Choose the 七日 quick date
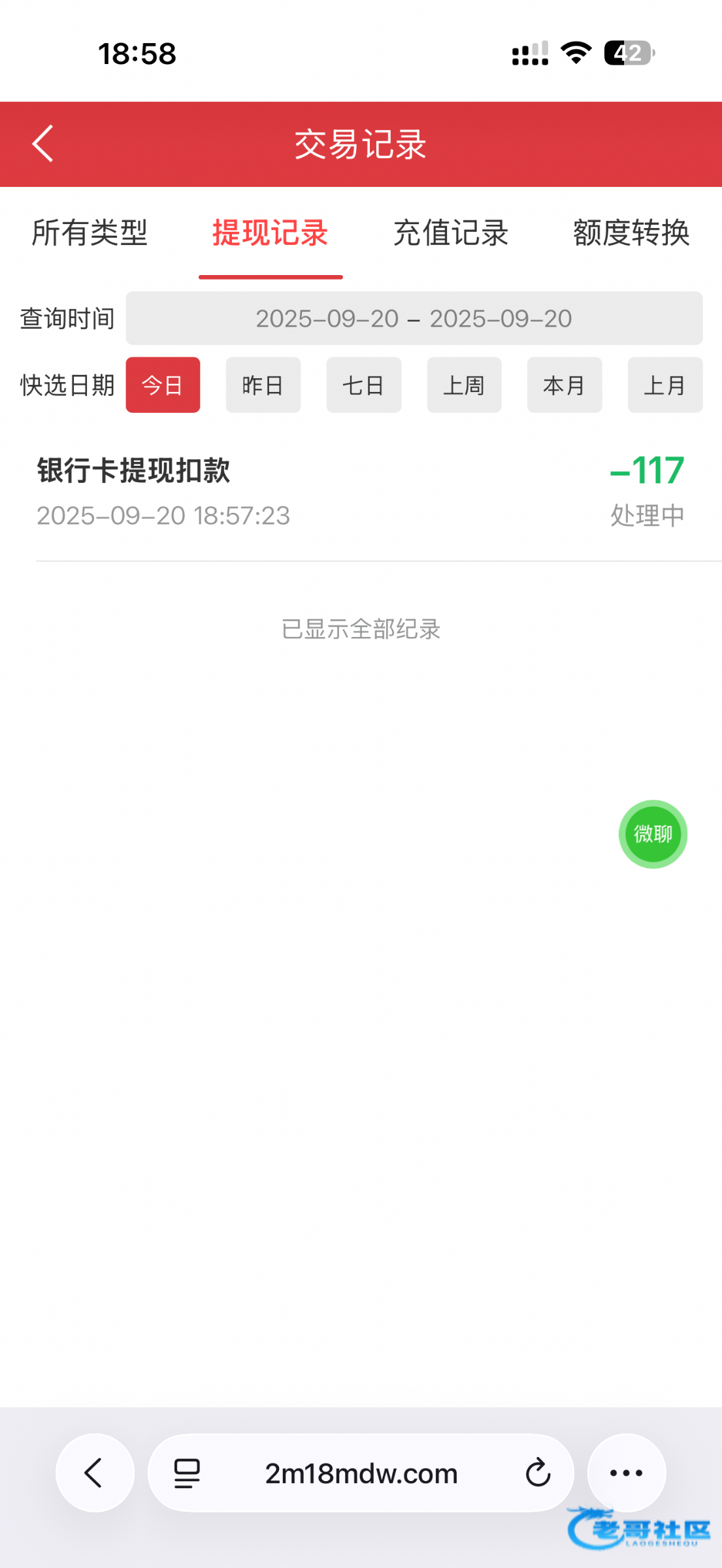The width and height of the screenshot is (722, 1568). [364, 385]
